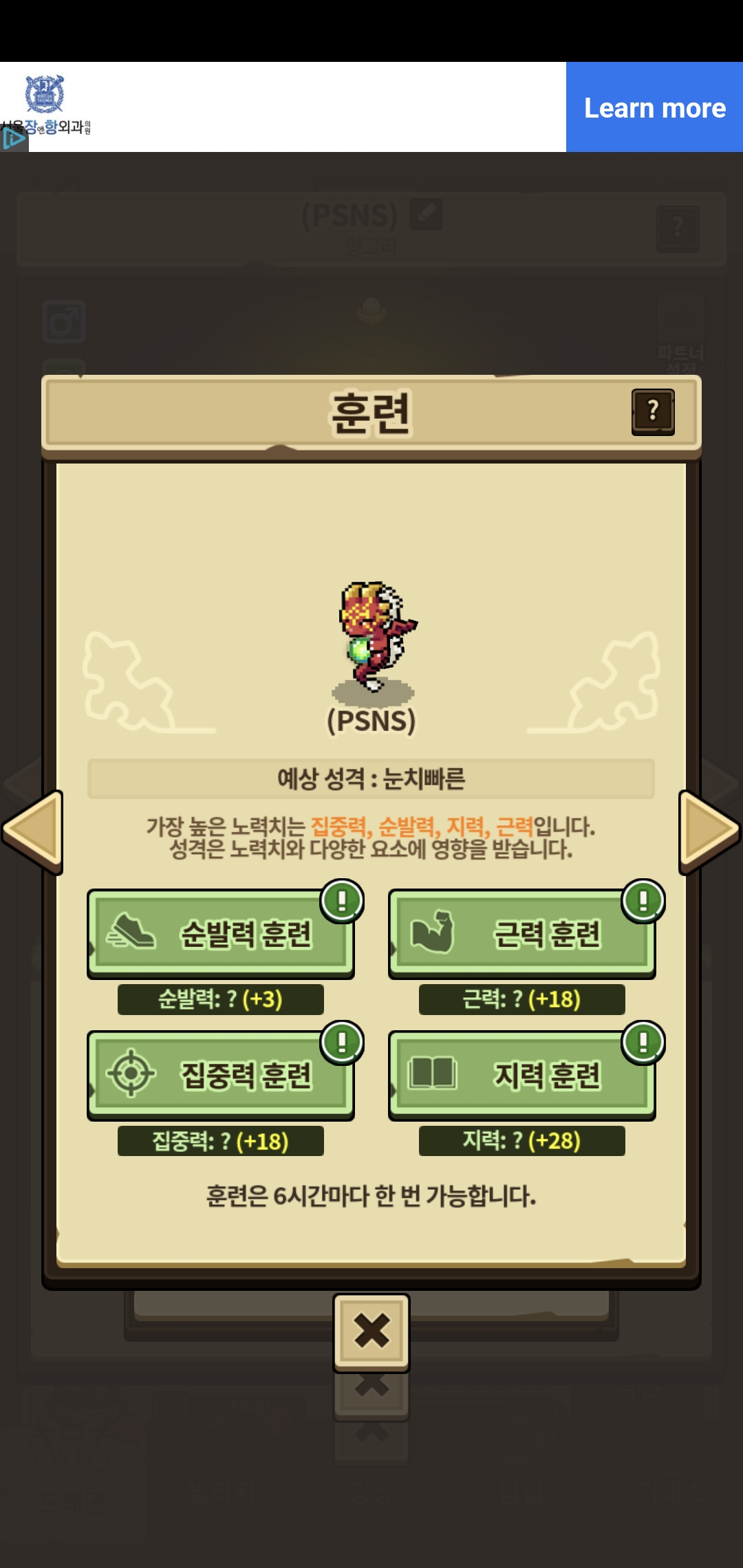
Task: Go to the next character with right arrow
Action: 709,831
